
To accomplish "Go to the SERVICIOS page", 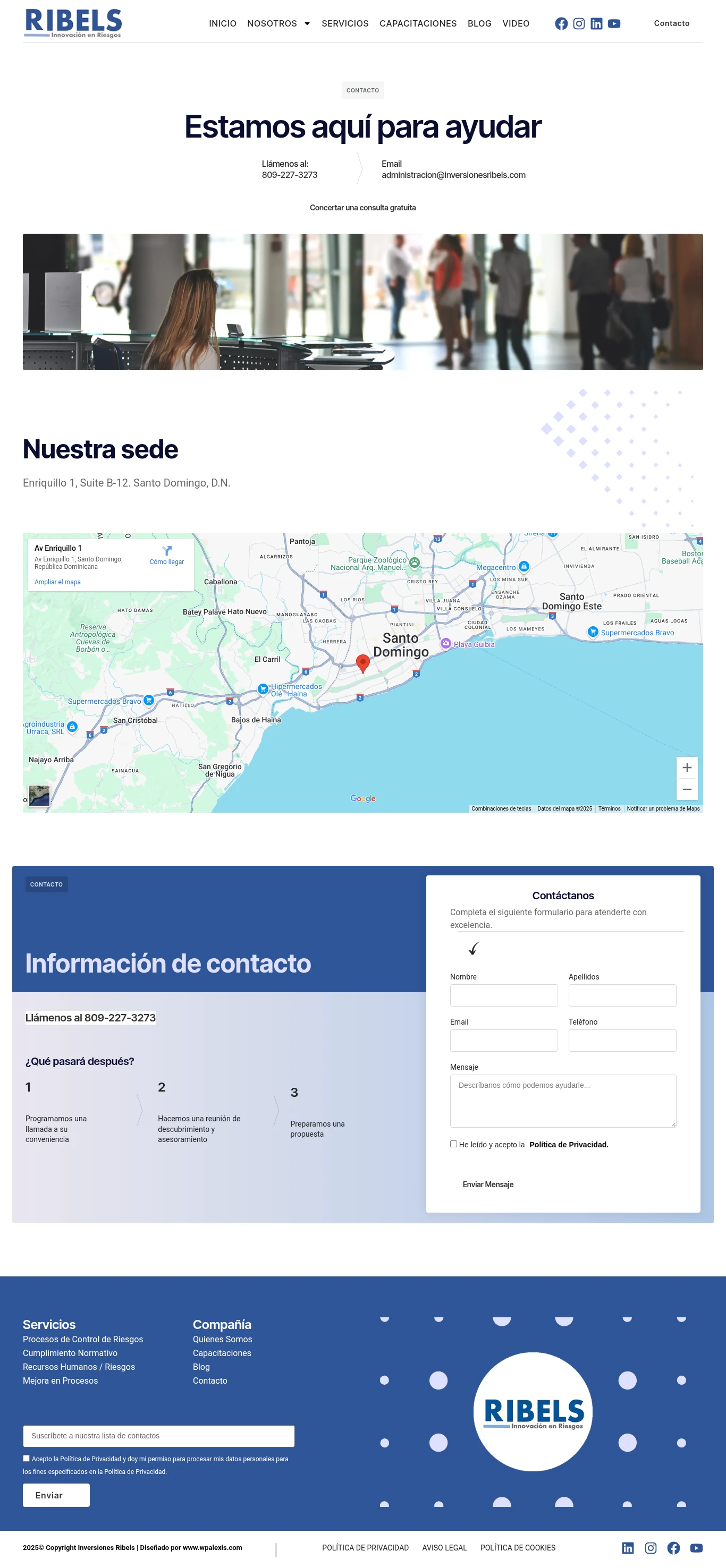I will [x=345, y=24].
